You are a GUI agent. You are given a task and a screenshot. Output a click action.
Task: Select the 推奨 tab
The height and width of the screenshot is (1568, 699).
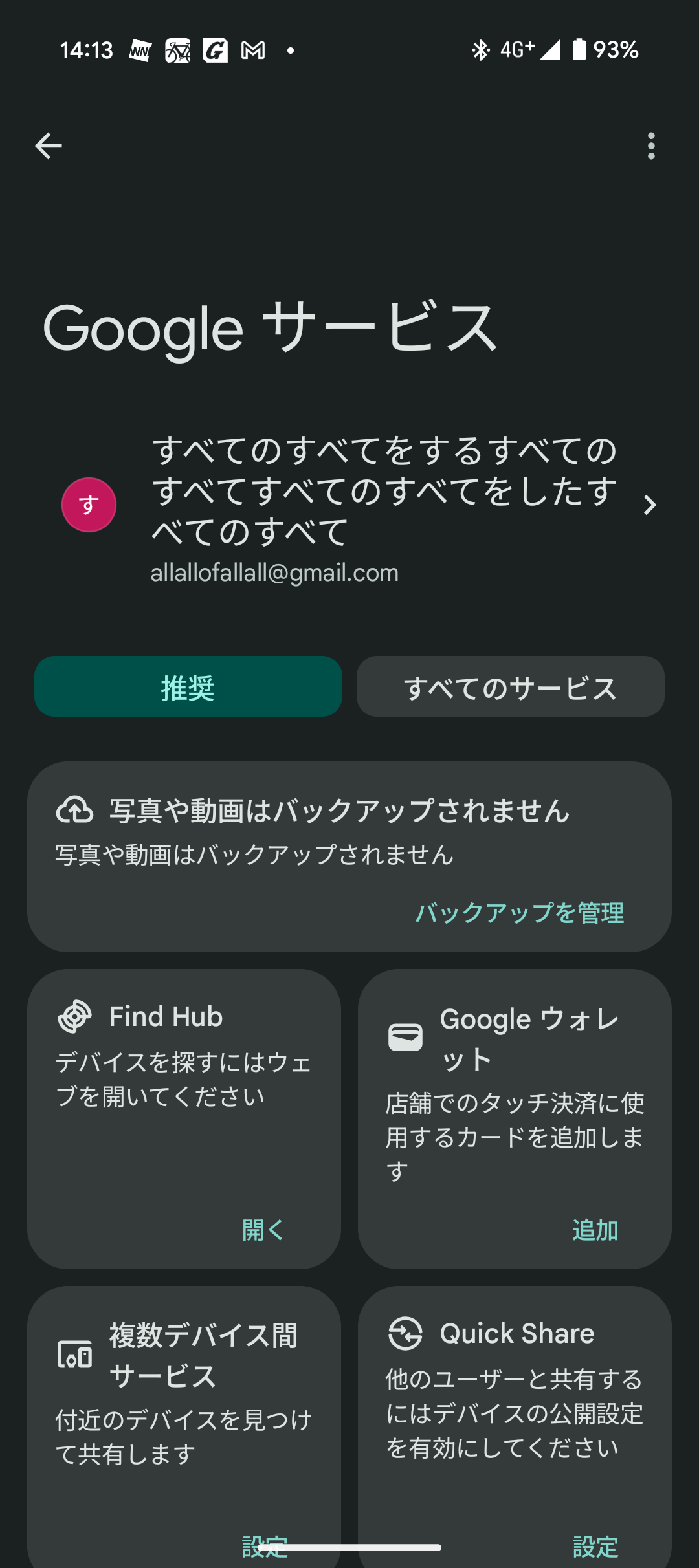point(188,687)
